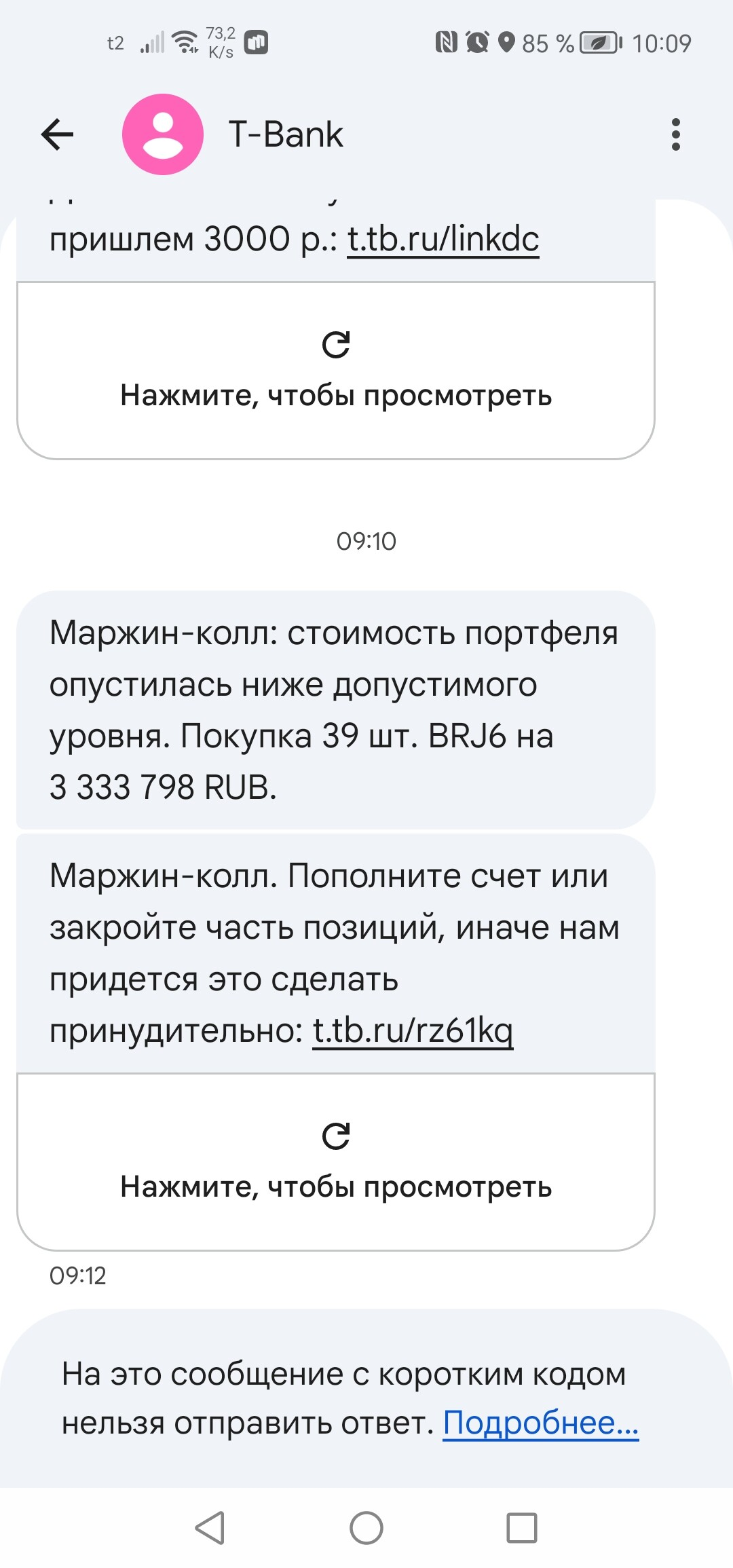This screenshot has height=1568, width=733.
Task: Open the overflow menu with three dots
Action: coord(675,134)
